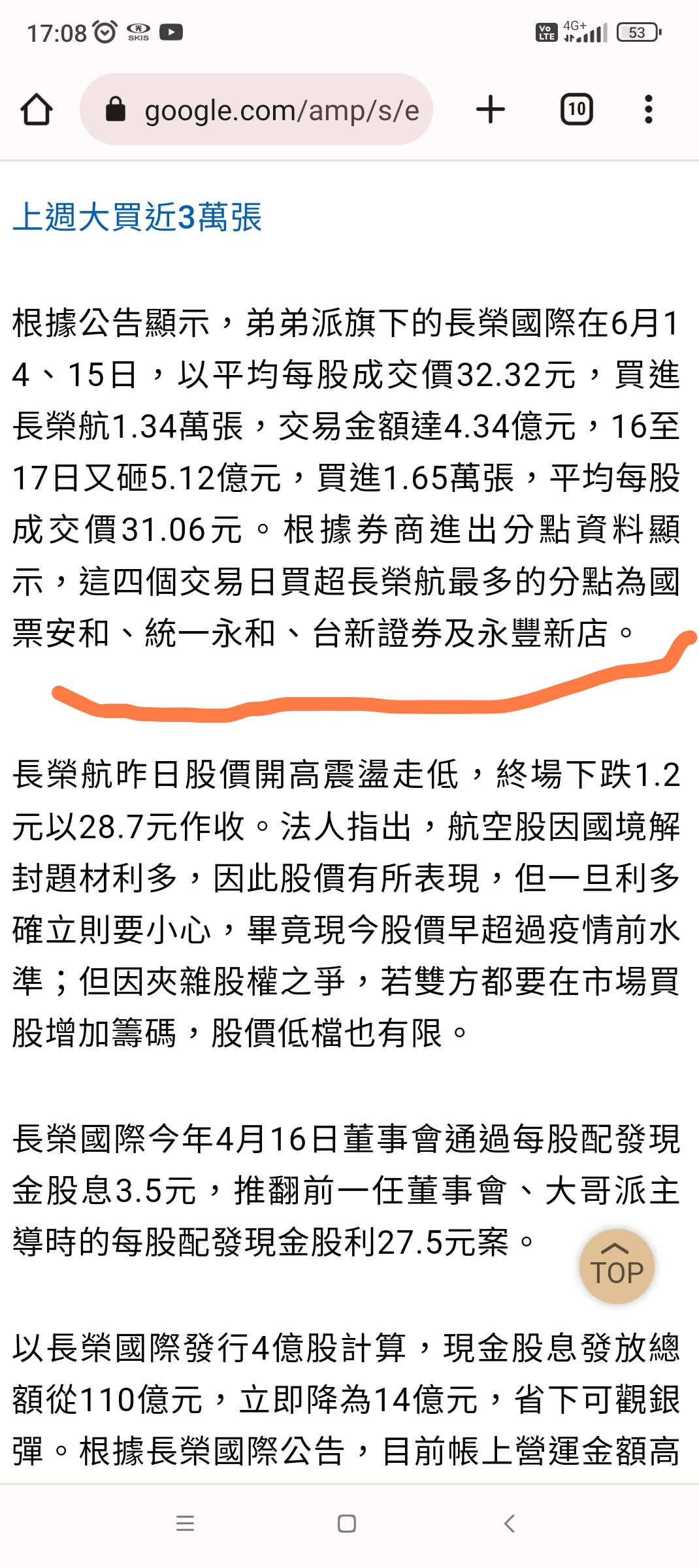Open a new browser tab
Screen dimensions: 699x1568
[490, 110]
